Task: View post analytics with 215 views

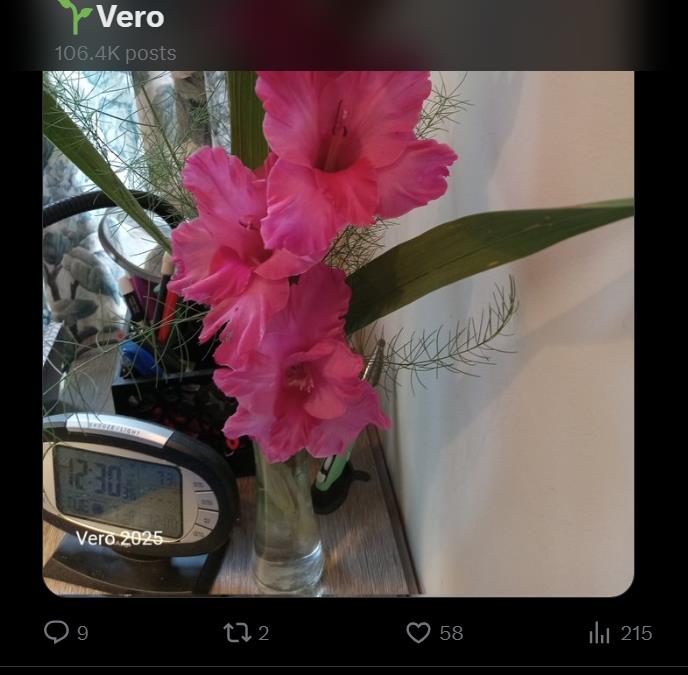Action: coord(600,632)
